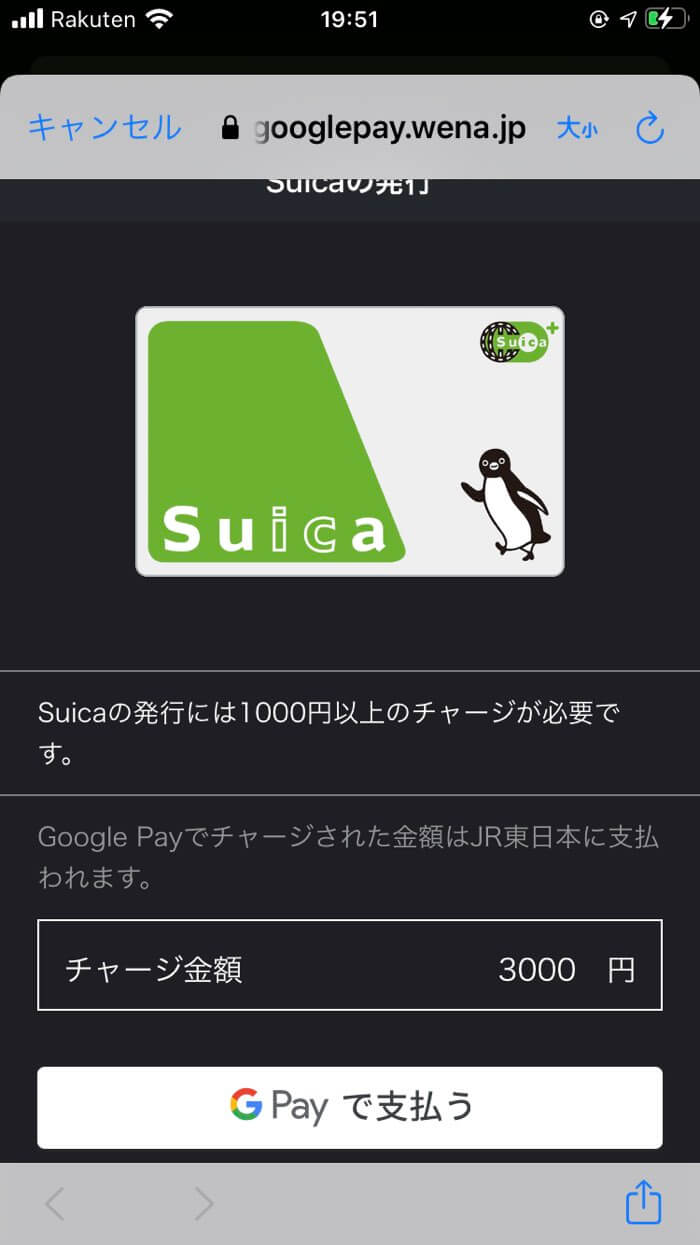
Task: Open the チャージ金額 3000円 amount picker
Action: click(x=350, y=965)
